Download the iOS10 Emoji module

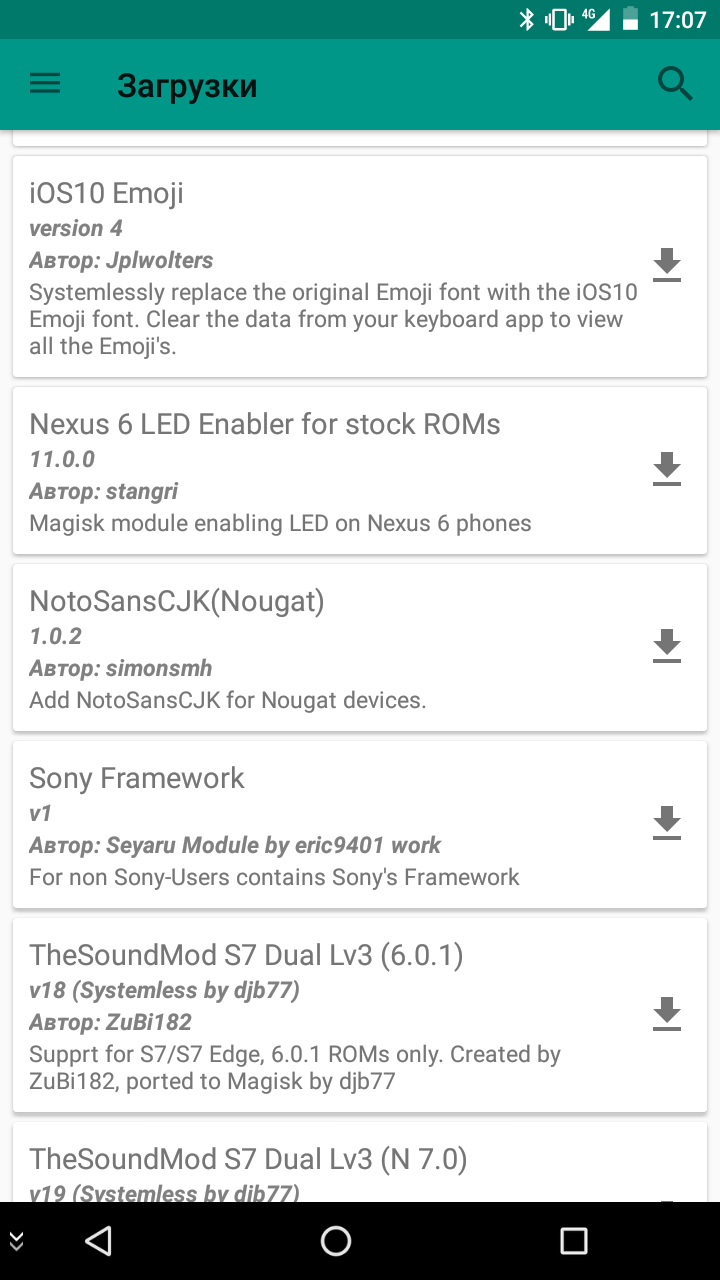coord(666,266)
